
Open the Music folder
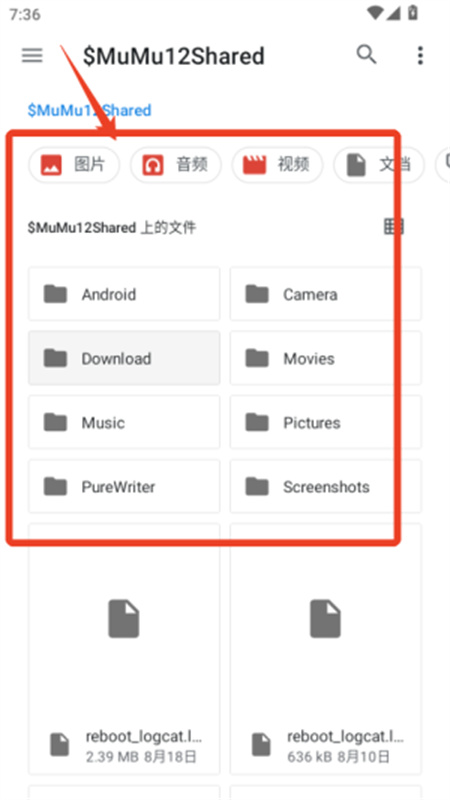click(x=124, y=422)
